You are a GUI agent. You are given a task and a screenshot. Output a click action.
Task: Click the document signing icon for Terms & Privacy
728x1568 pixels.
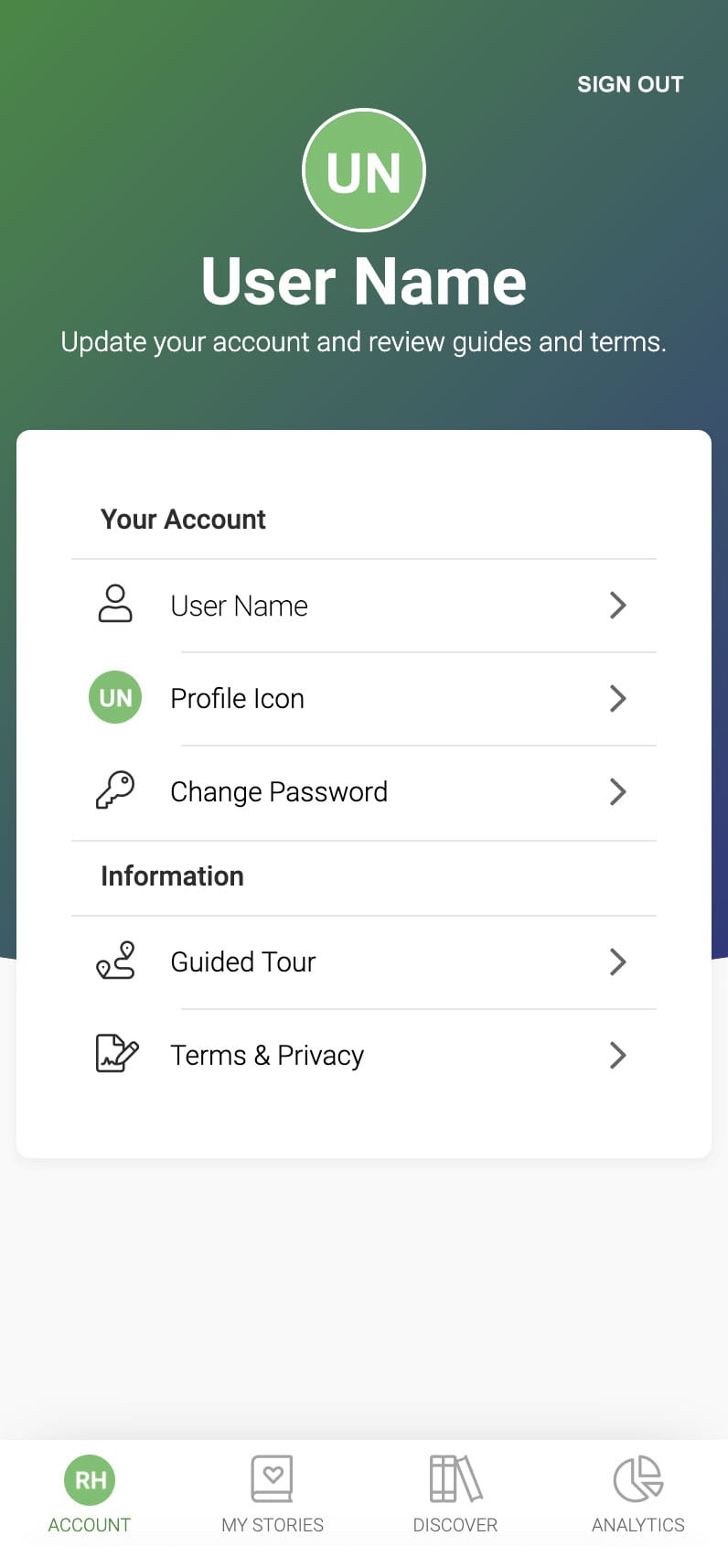click(114, 1053)
